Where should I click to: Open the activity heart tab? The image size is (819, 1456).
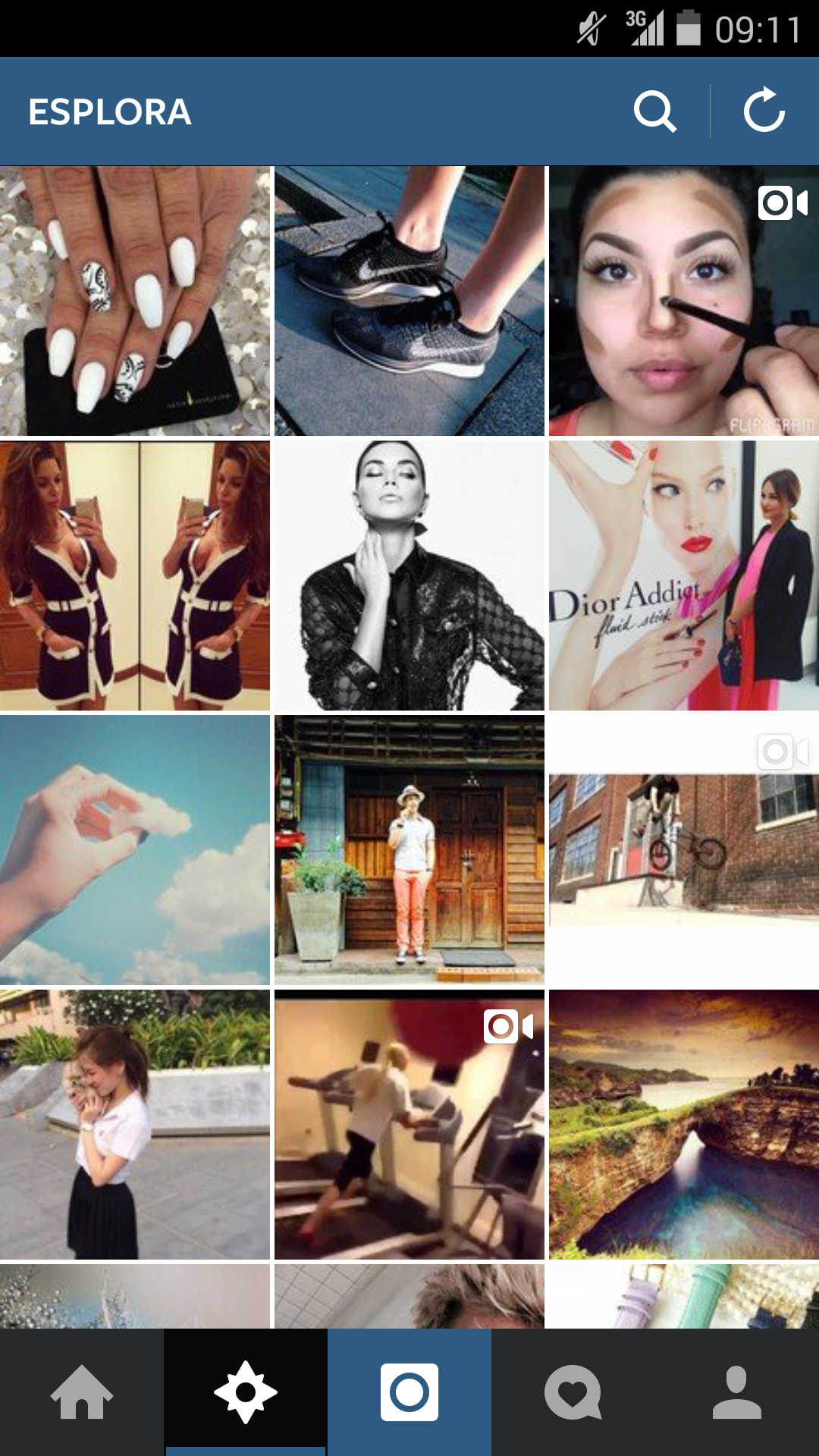click(573, 1392)
